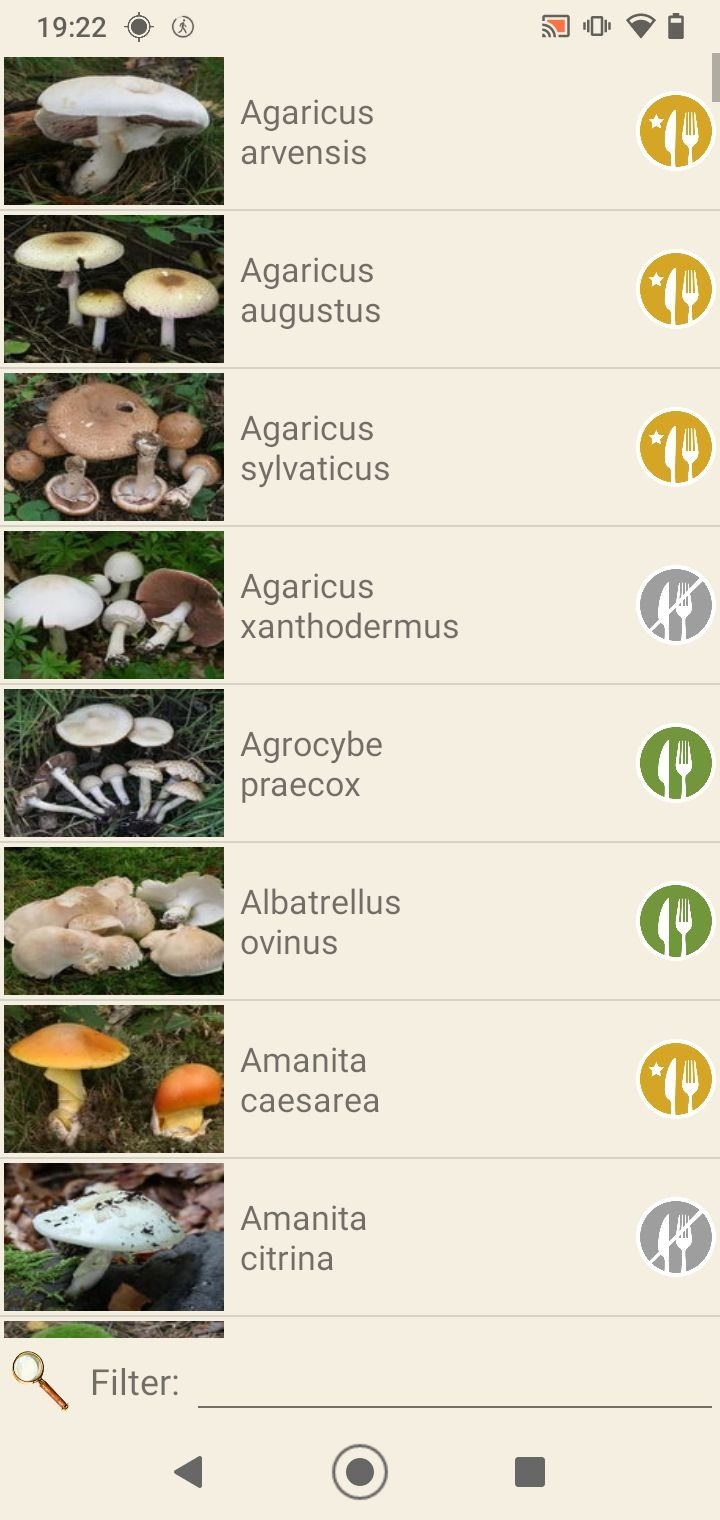
Task: Go back using the system back button
Action: point(188,1472)
